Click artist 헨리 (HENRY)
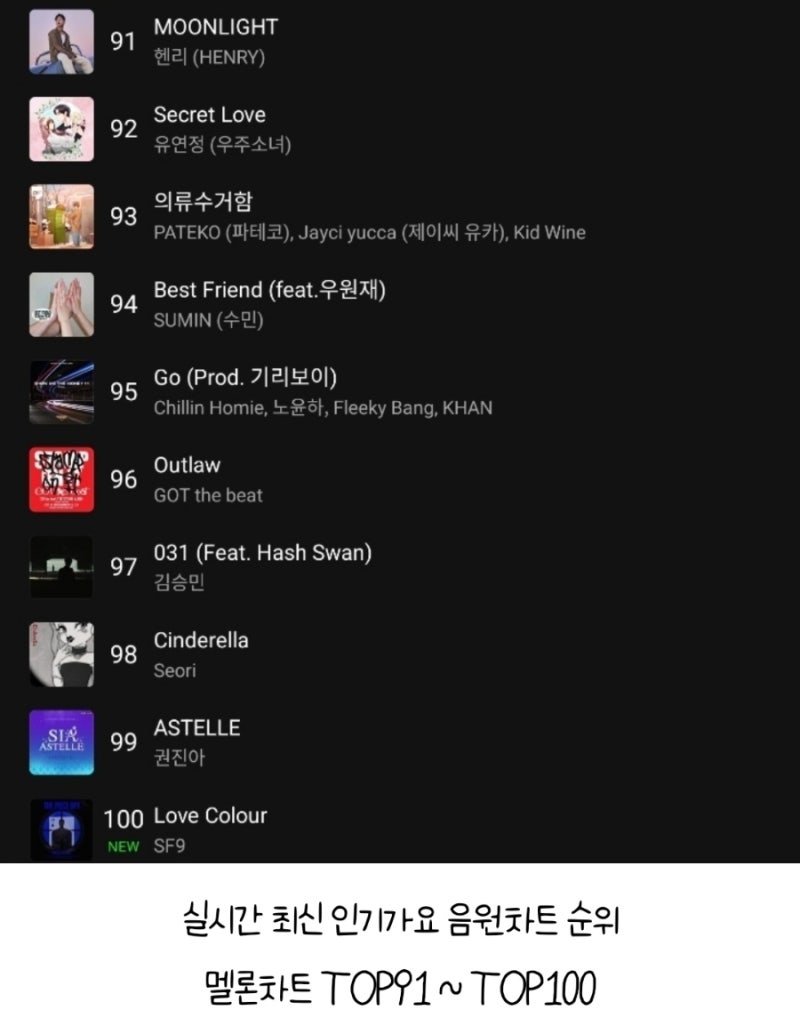This screenshot has height=1010, width=800. tap(204, 57)
